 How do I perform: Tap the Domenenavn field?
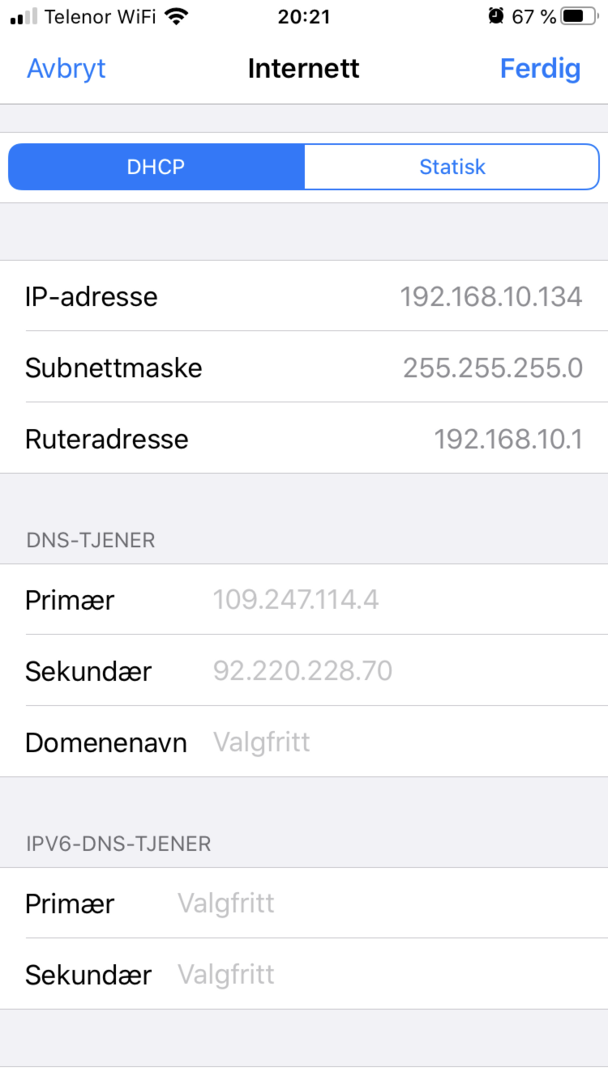400,742
